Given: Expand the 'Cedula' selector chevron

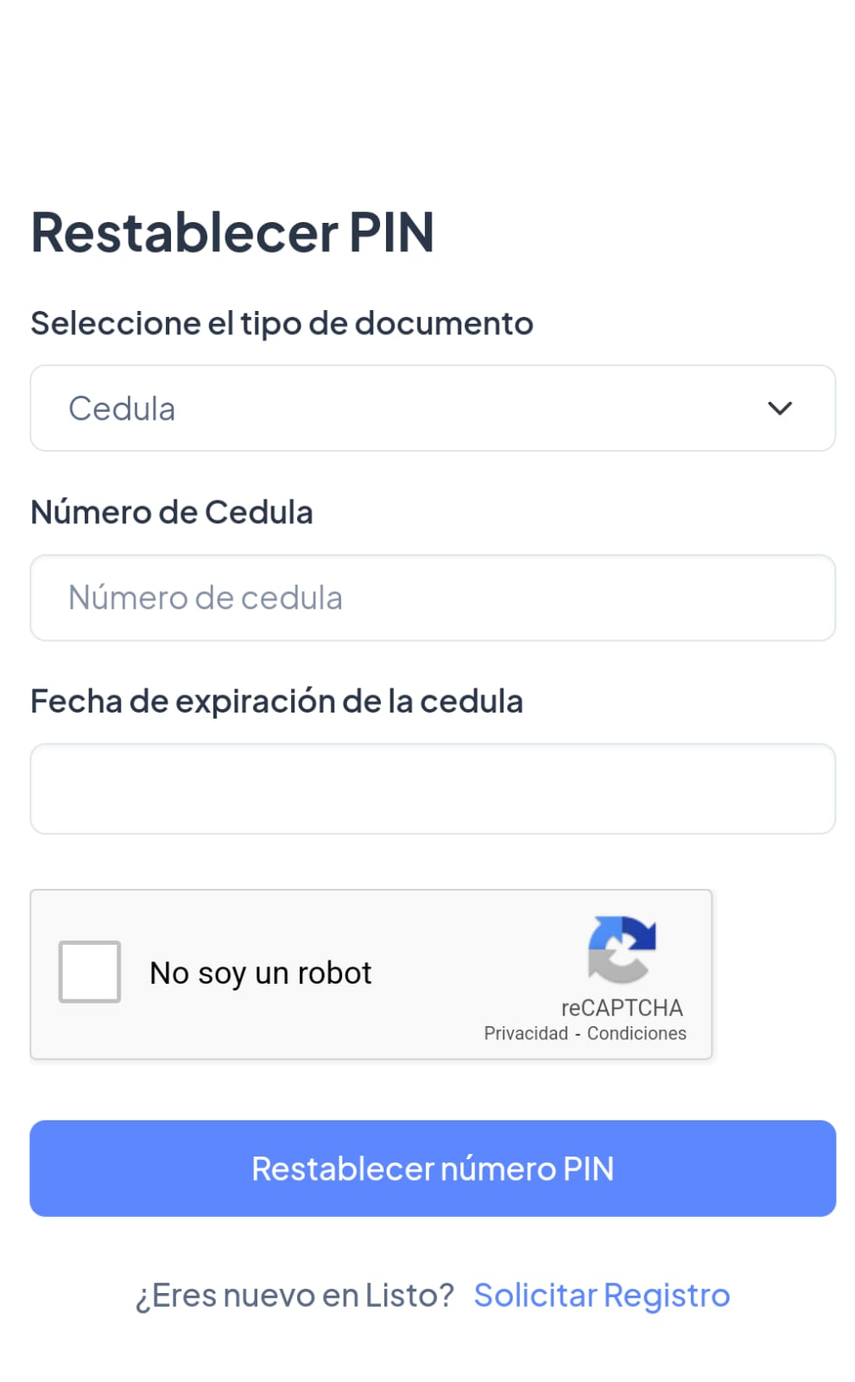Looking at the screenshot, I should coord(780,408).
